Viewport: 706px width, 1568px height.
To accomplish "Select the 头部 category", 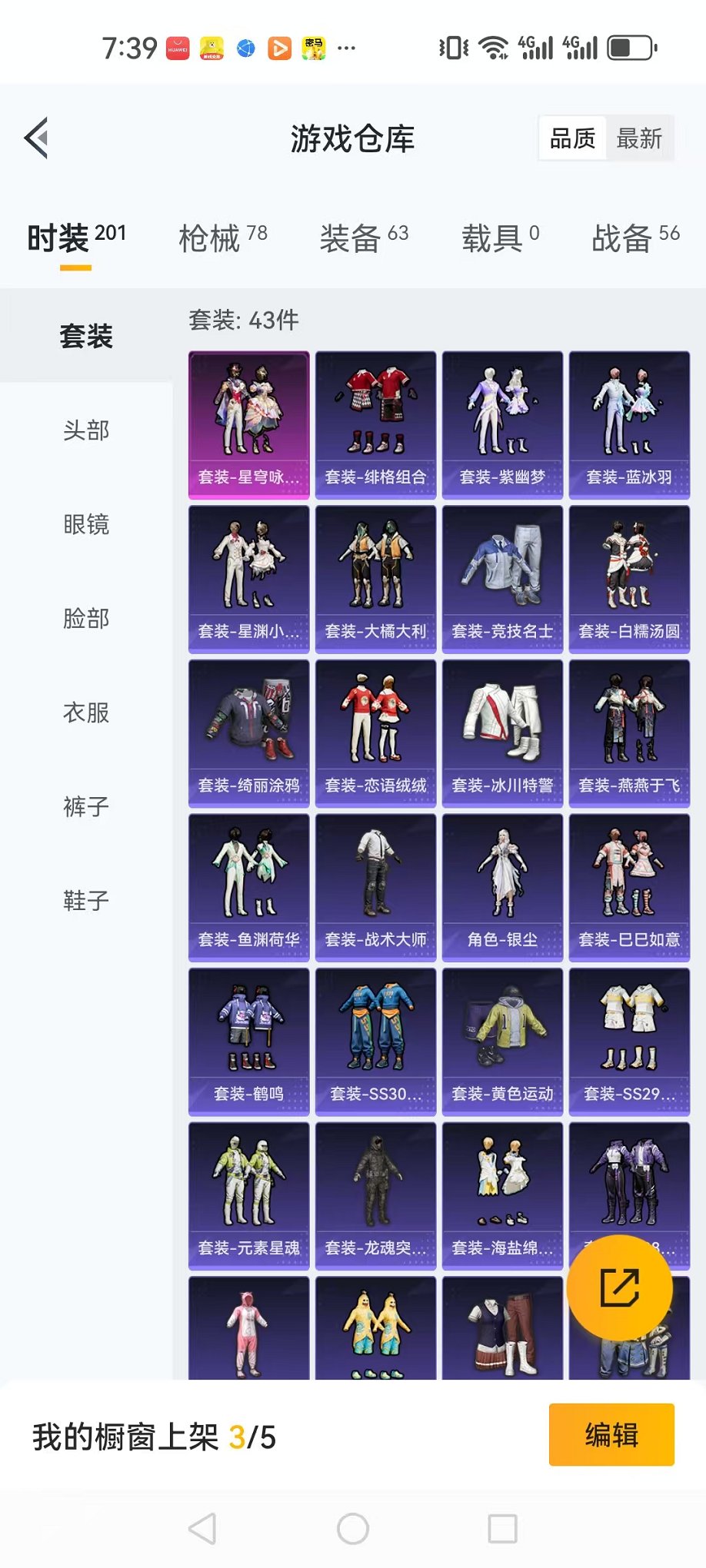I will coord(86,430).
